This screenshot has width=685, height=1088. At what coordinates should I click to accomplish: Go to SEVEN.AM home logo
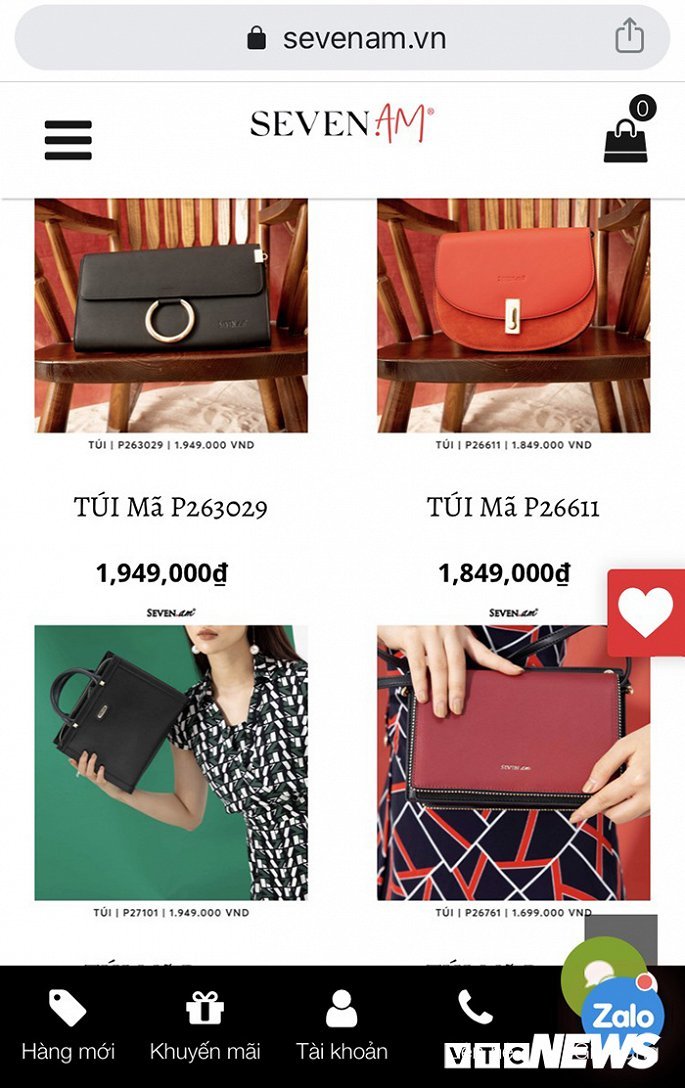(342, 125)
